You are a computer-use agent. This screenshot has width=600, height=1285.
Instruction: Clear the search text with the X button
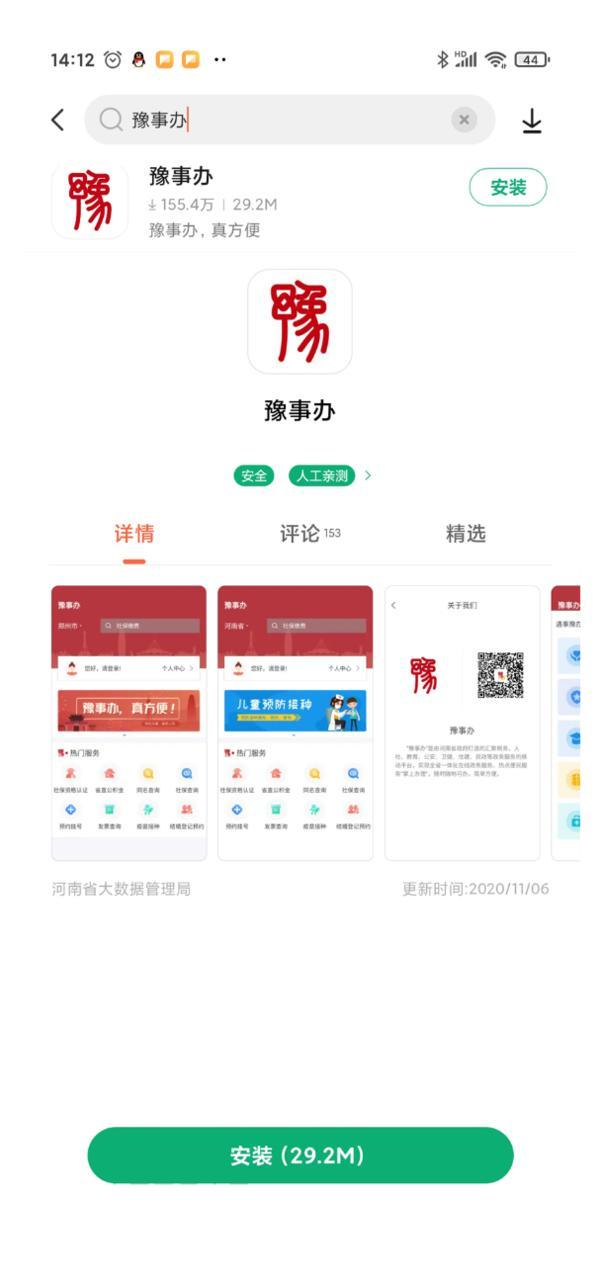[463, 121]
